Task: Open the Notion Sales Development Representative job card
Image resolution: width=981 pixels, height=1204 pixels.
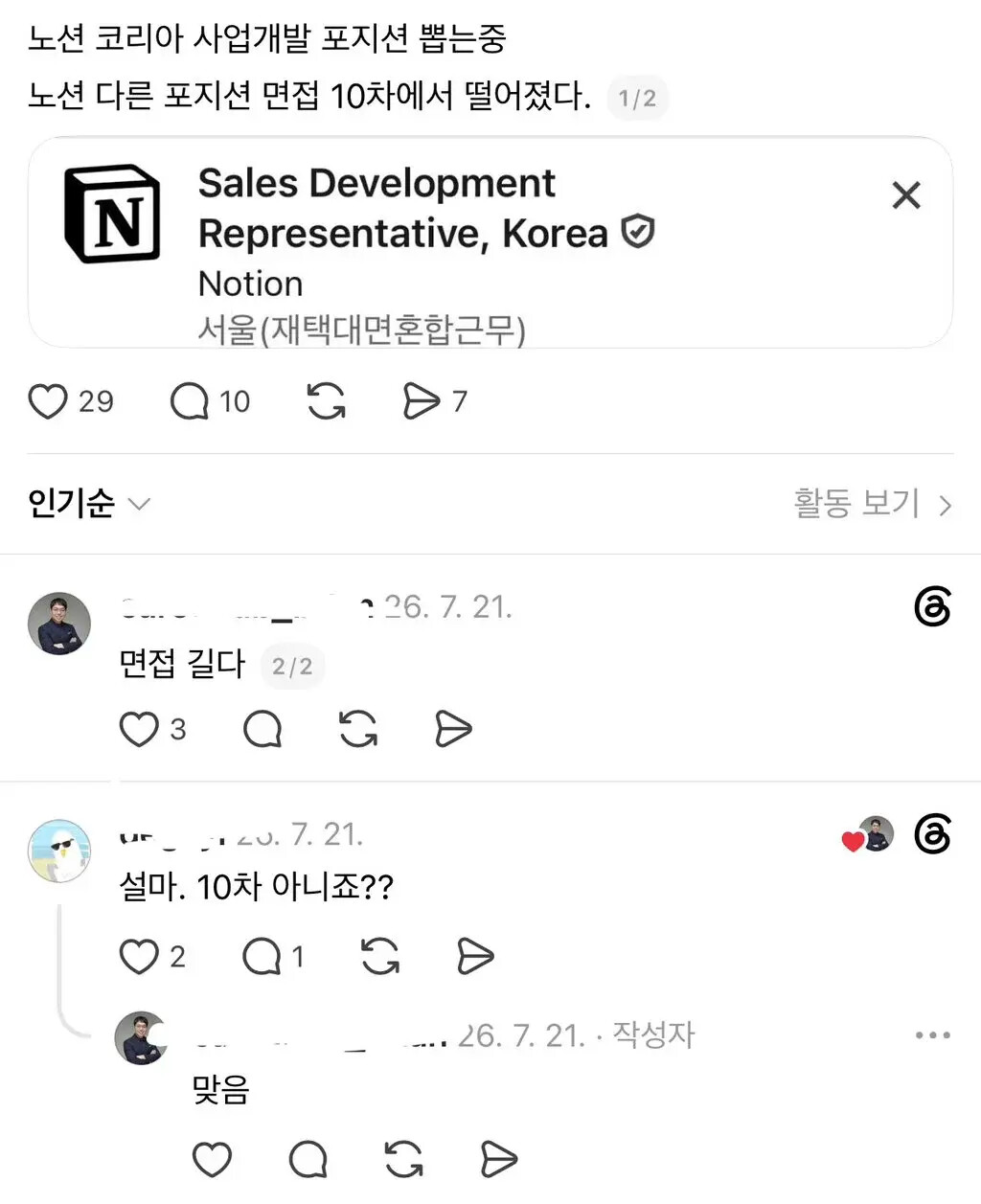Action: (490, 242)
